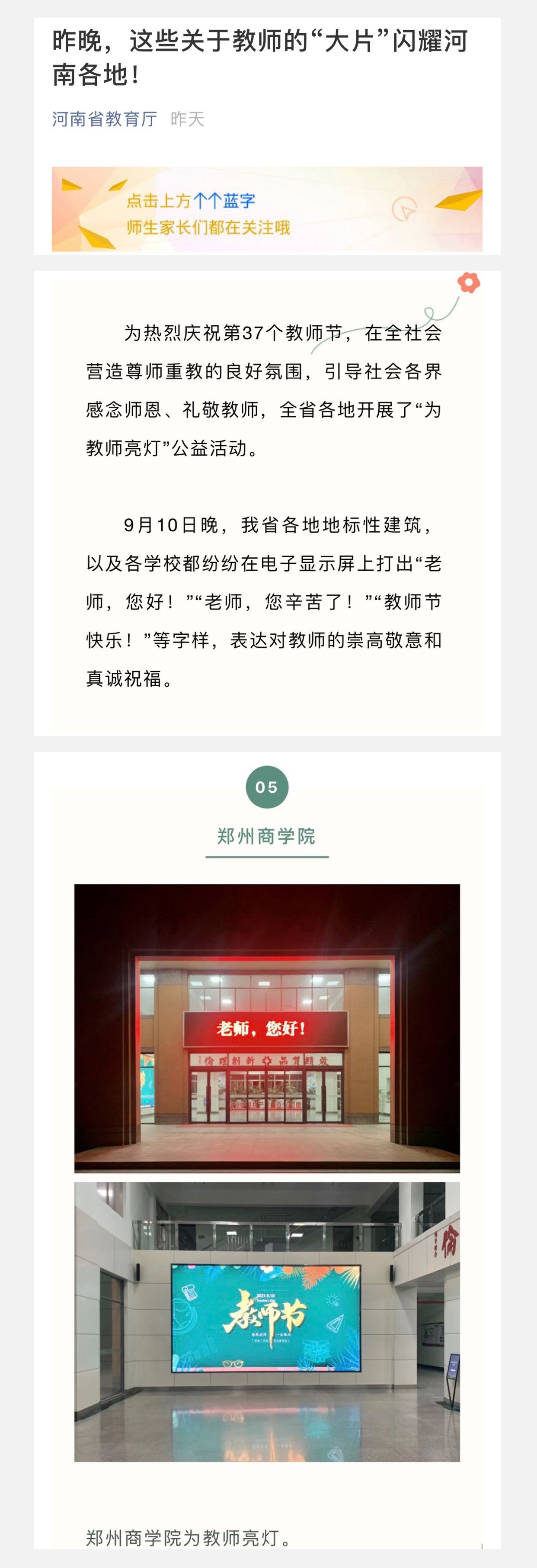Screen dimensions: 537x1568
Task: Open the 河南省教育厅 account link
Action: [105, 119]
